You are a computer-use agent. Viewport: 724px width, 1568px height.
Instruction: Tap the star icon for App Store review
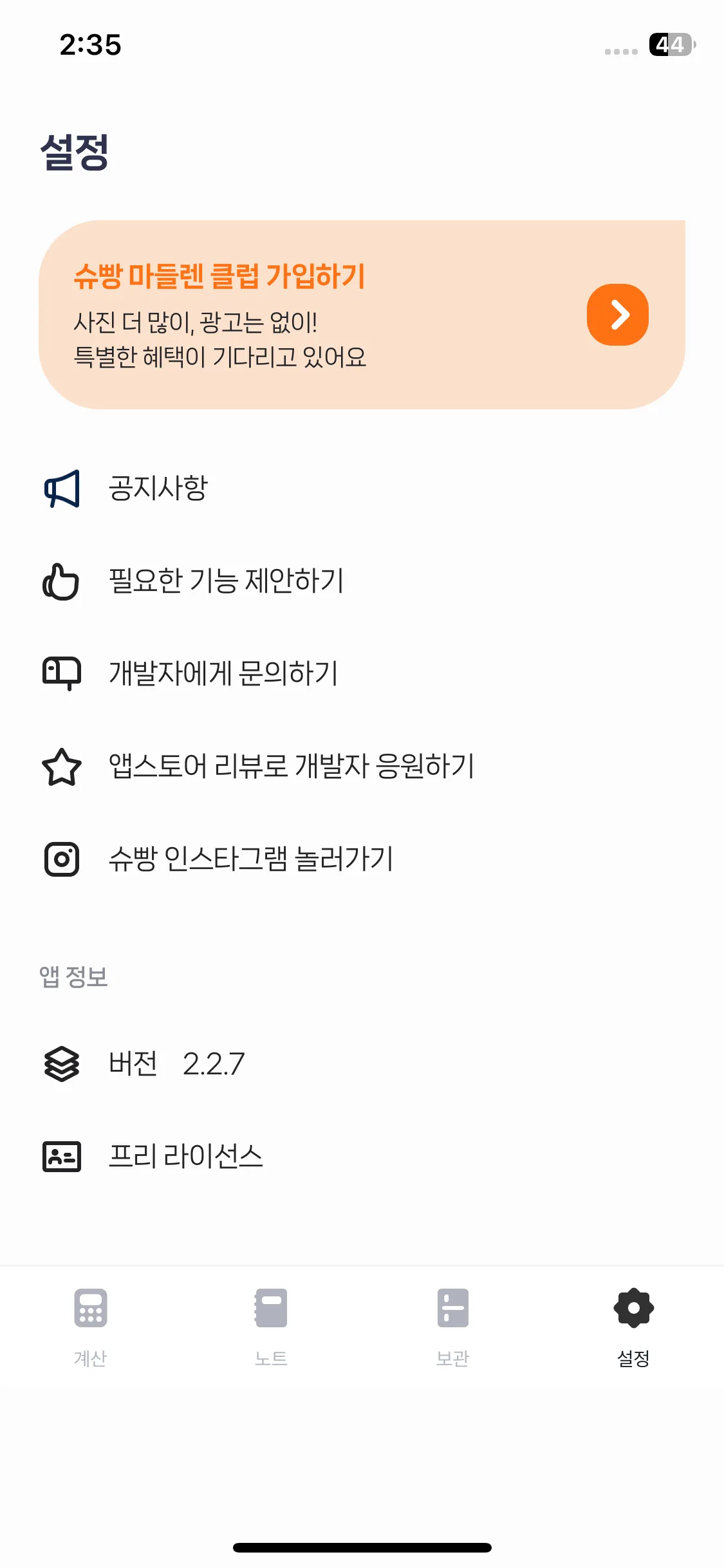click(62, 767)
